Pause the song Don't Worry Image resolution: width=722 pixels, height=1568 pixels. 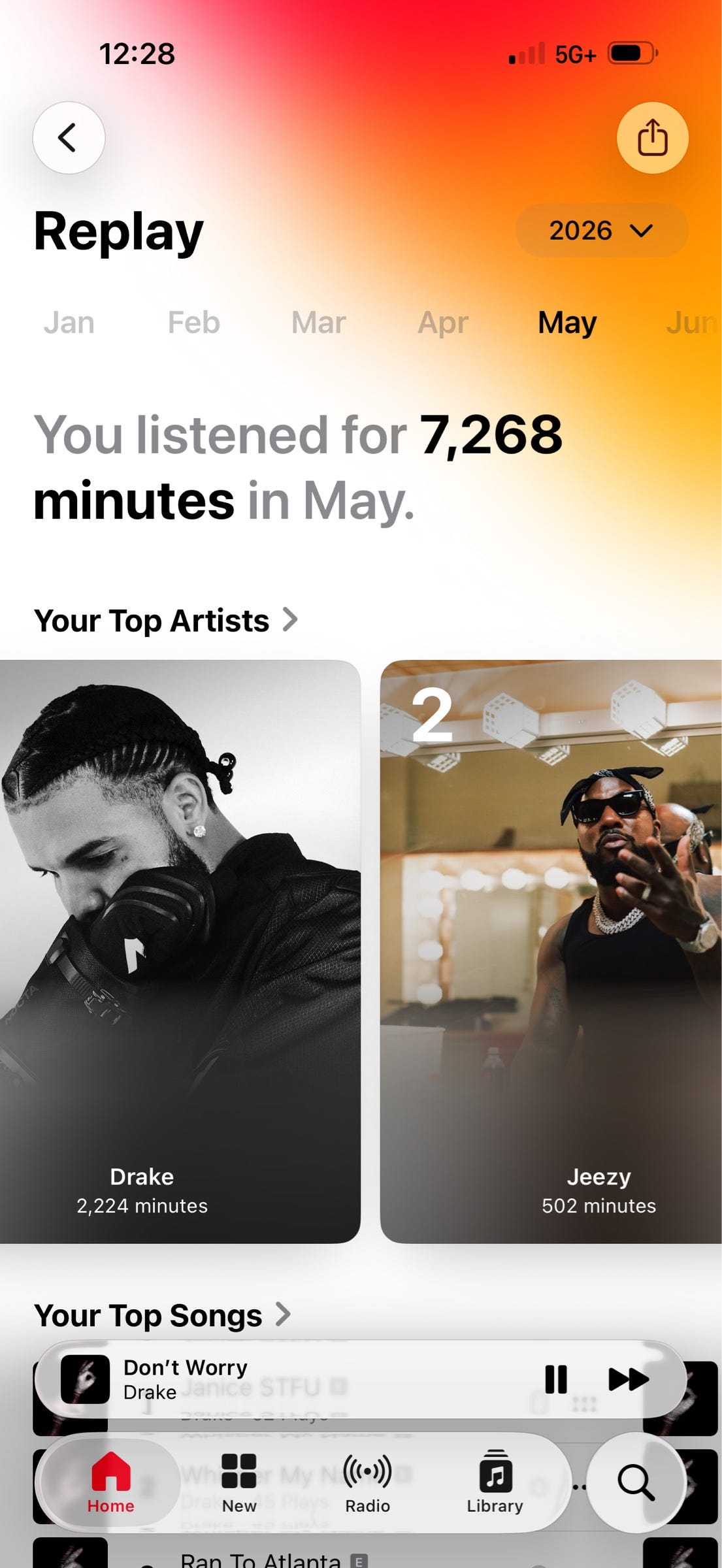point(556,1379)
